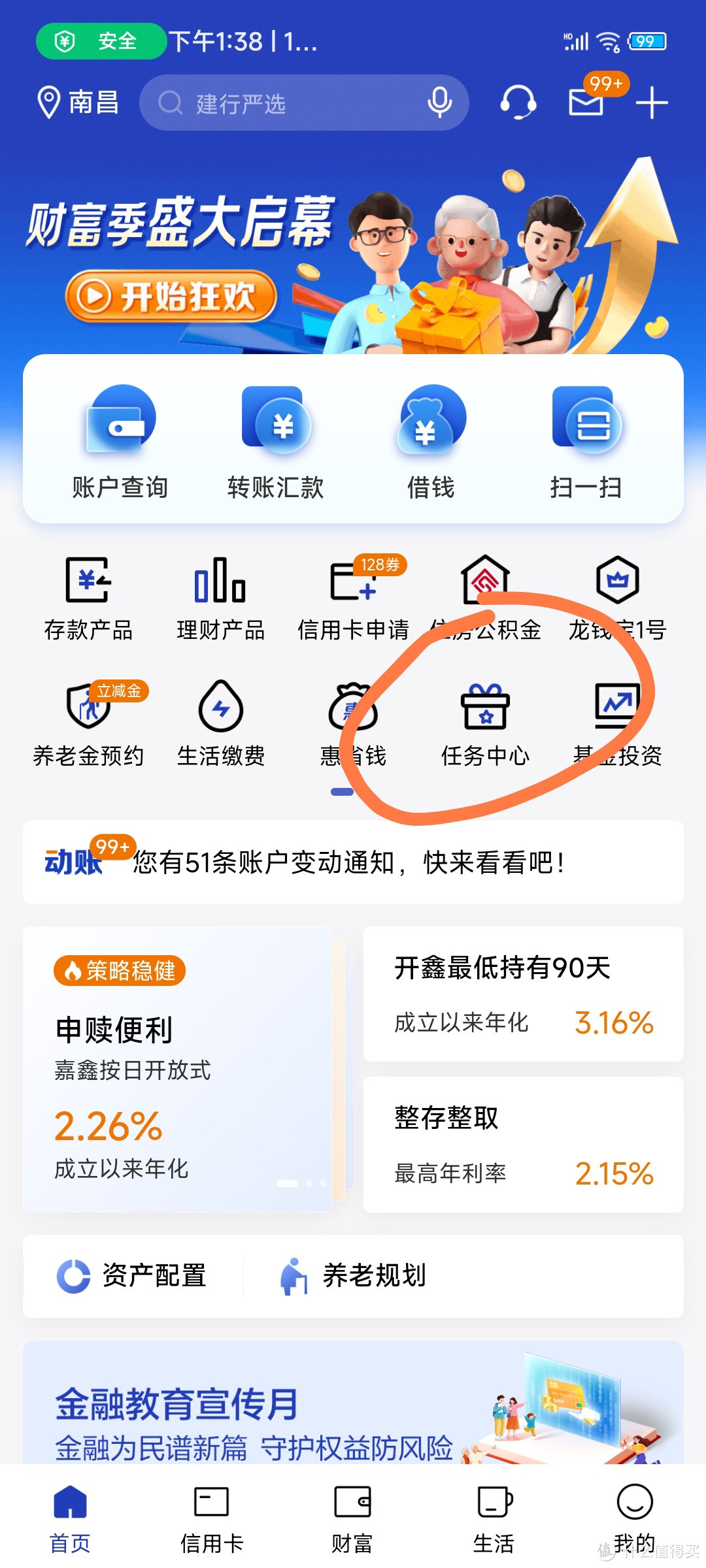The height and width of the screenshot is (1568, 706).
Task: View the 动账 account change notifications
Action: click(x=353, y=862)
